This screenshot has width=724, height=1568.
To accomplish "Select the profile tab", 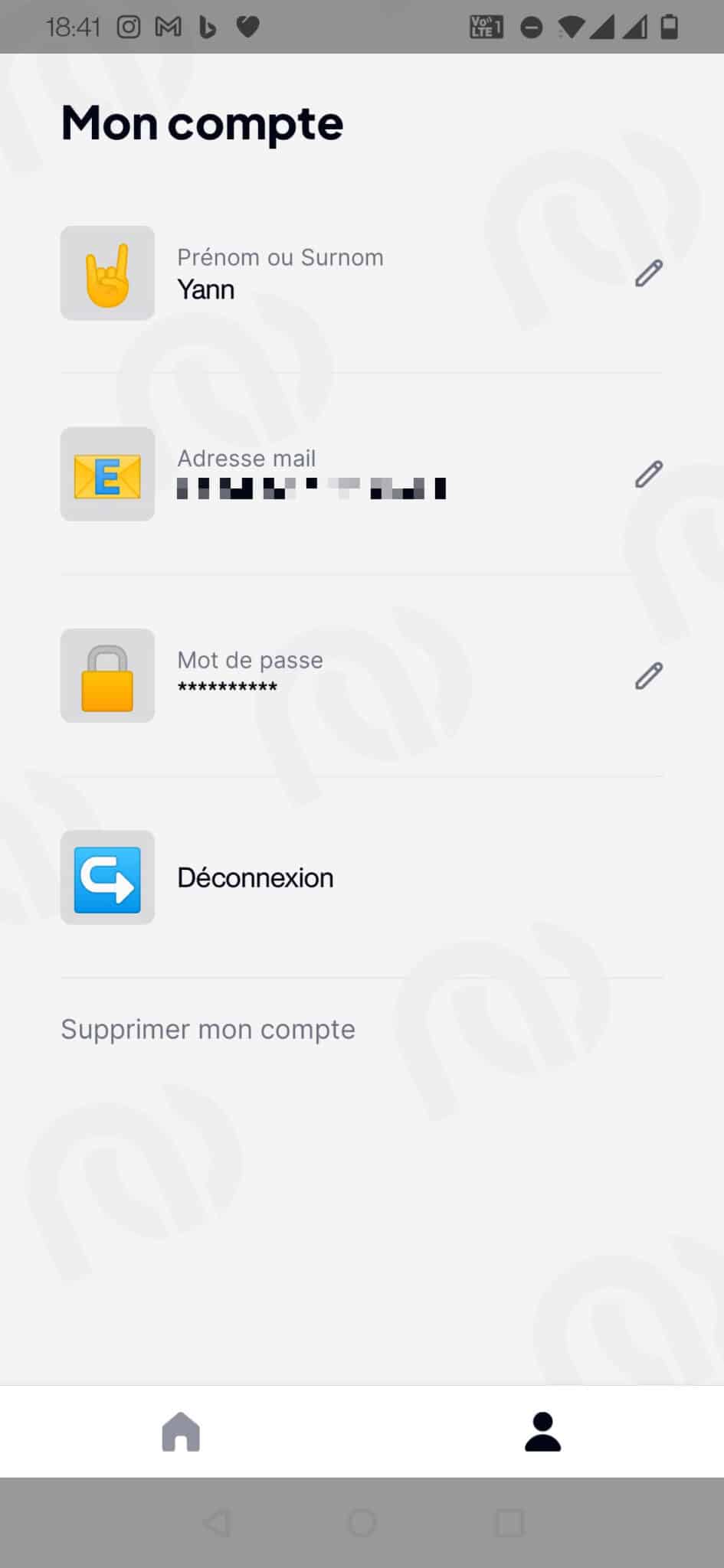I will tap(542, 1432).
